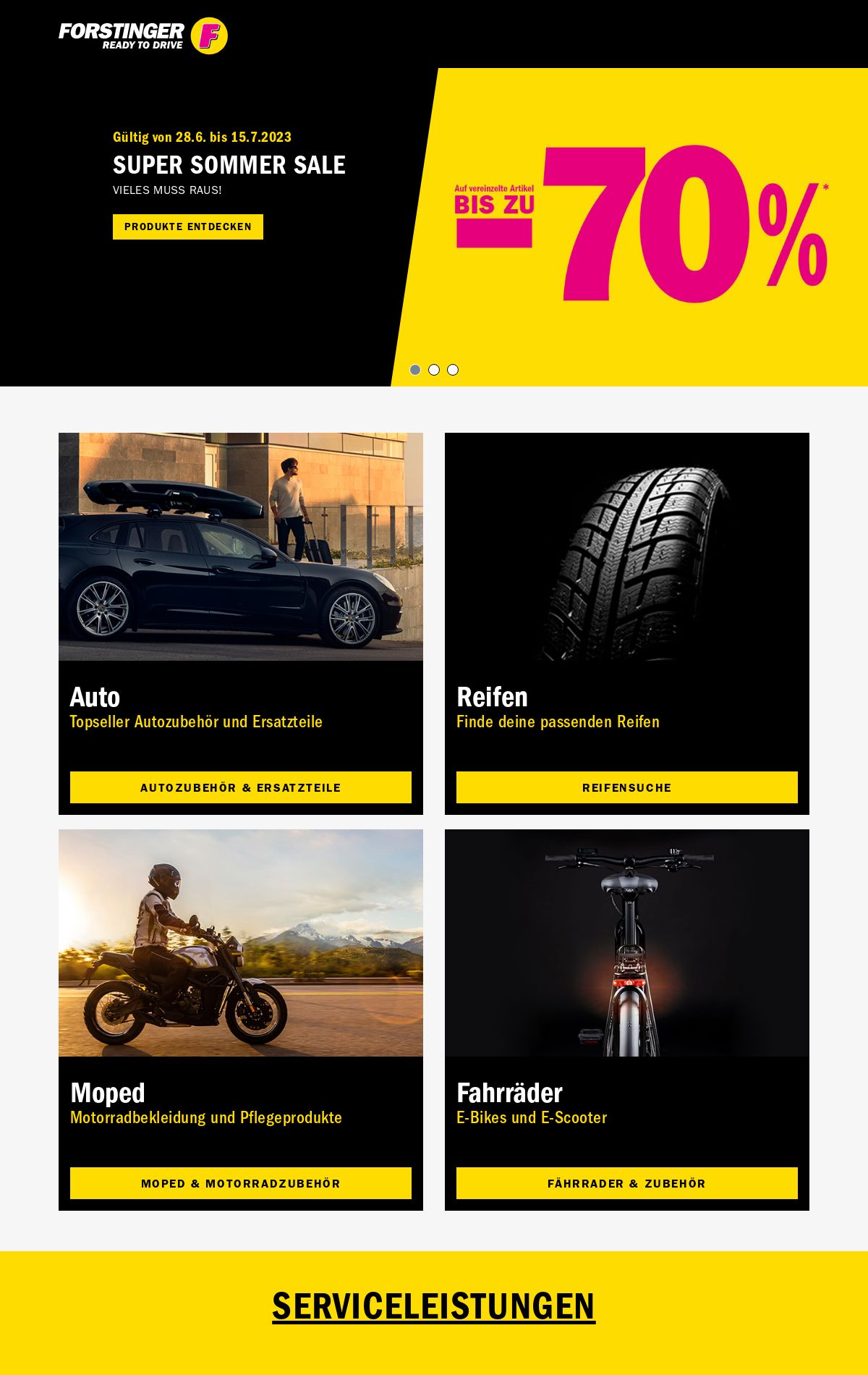Go to Fahrräder & Zubehör
This screenshot has height=1375, width=868.
[626, 1183]
